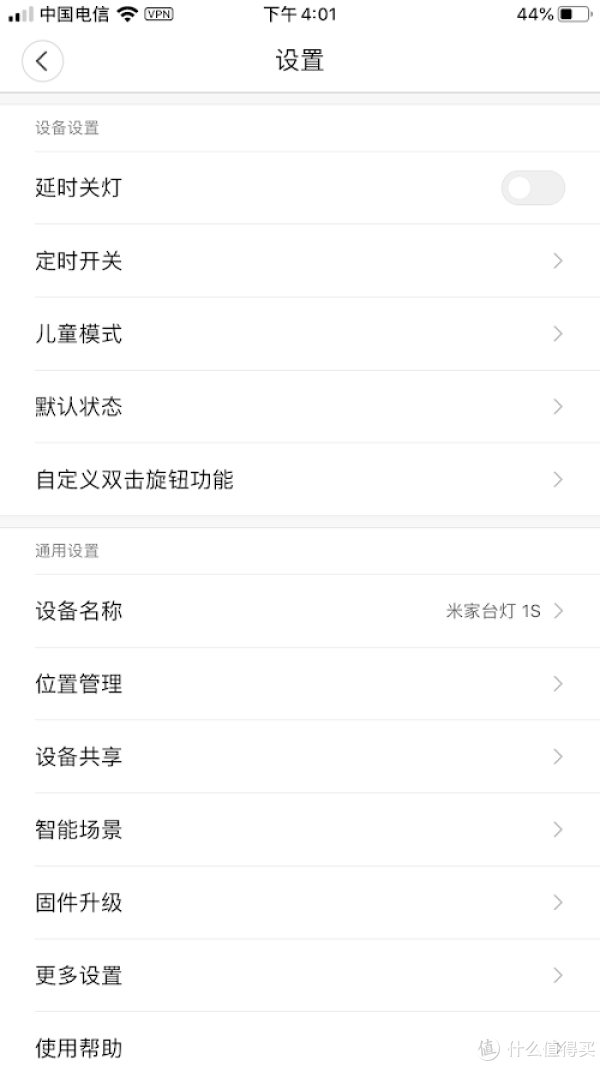Open 设备共享
Viewport: 600px width, 1066px height.
(x=300, y=757)
